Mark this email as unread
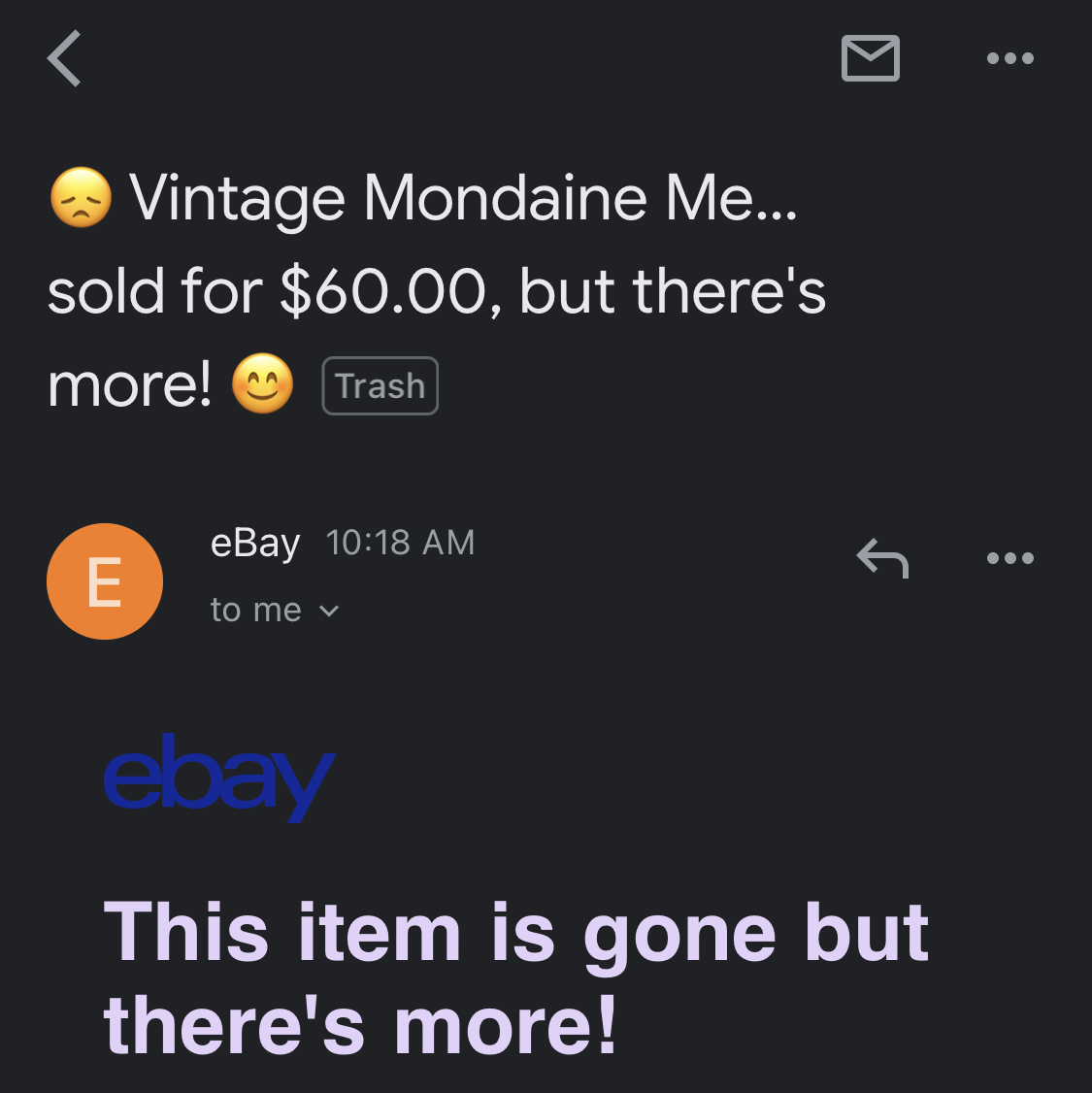The width and height of the screenshot is (1092, 1093). (870, 58)
